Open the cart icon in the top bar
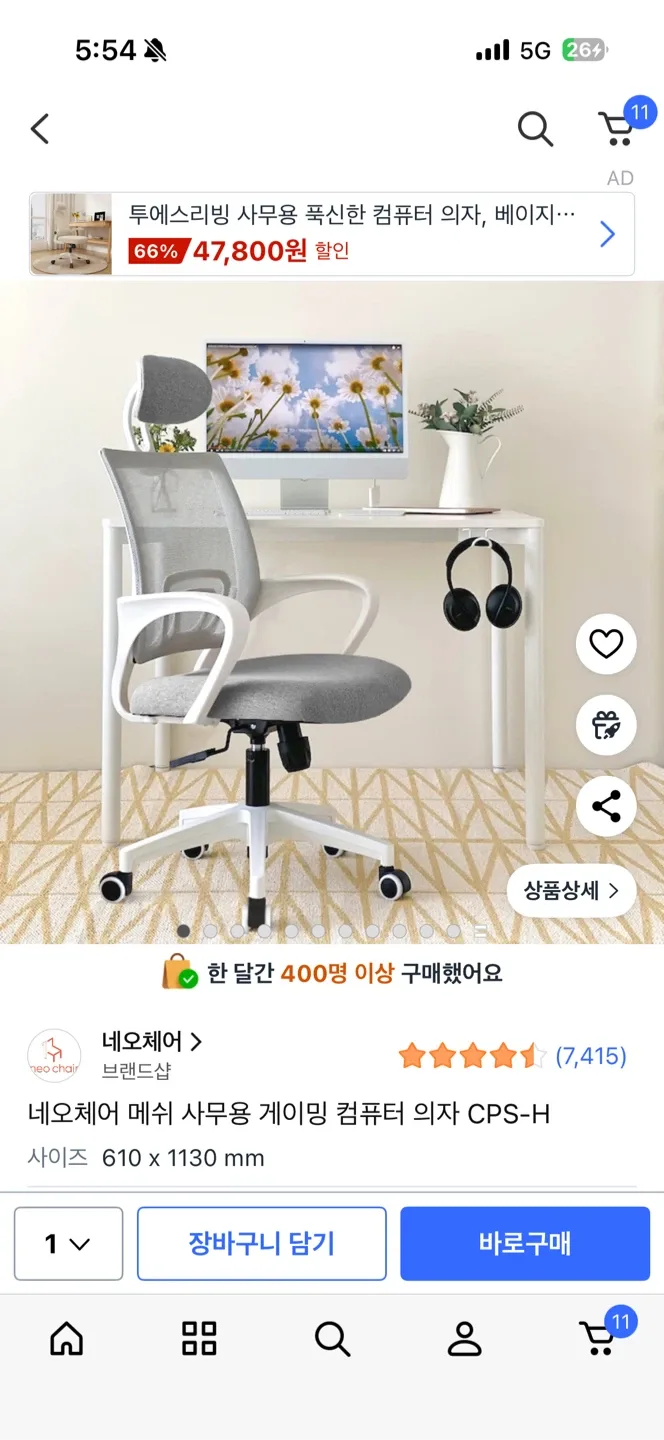This screenshot has height=1440, width=664. (617, 129)
